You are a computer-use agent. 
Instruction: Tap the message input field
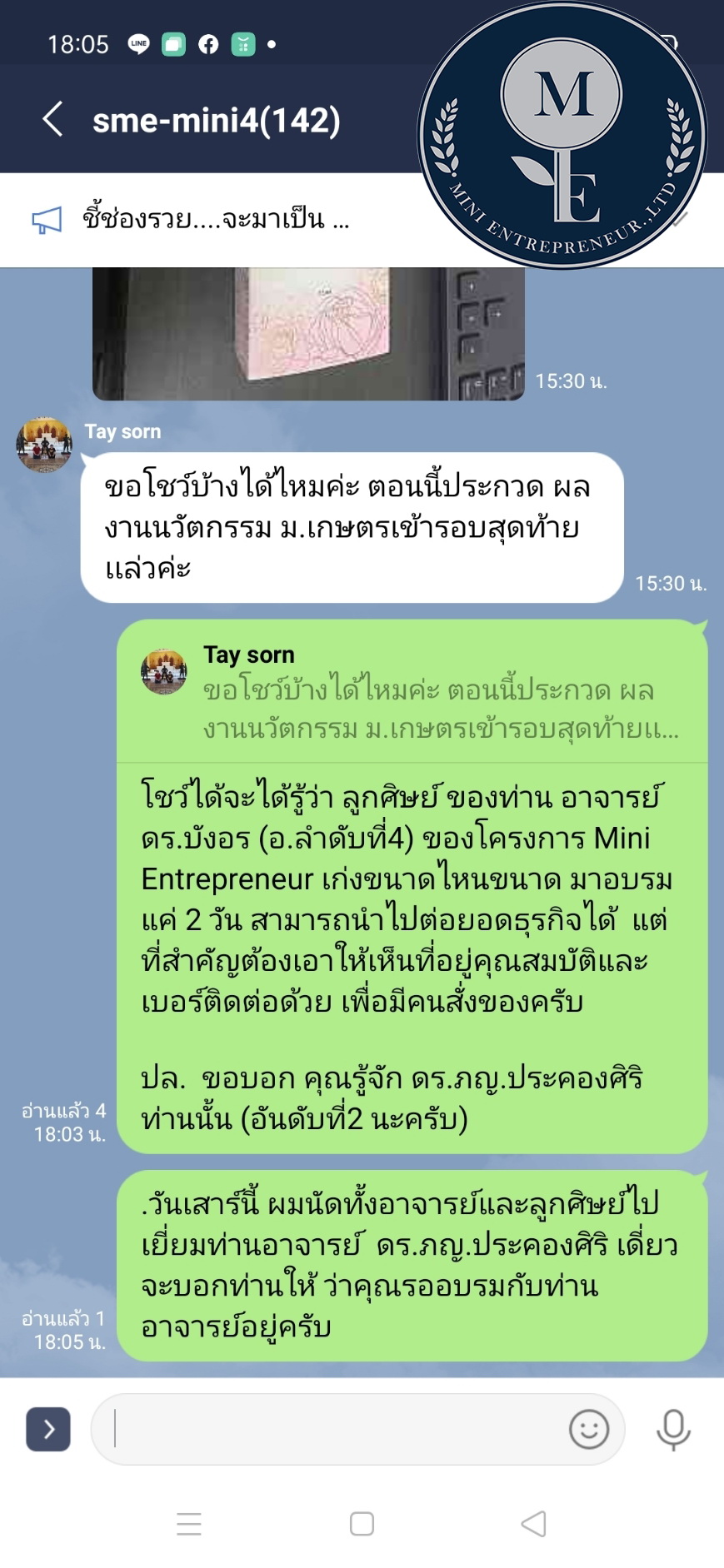pos(333,1429)
